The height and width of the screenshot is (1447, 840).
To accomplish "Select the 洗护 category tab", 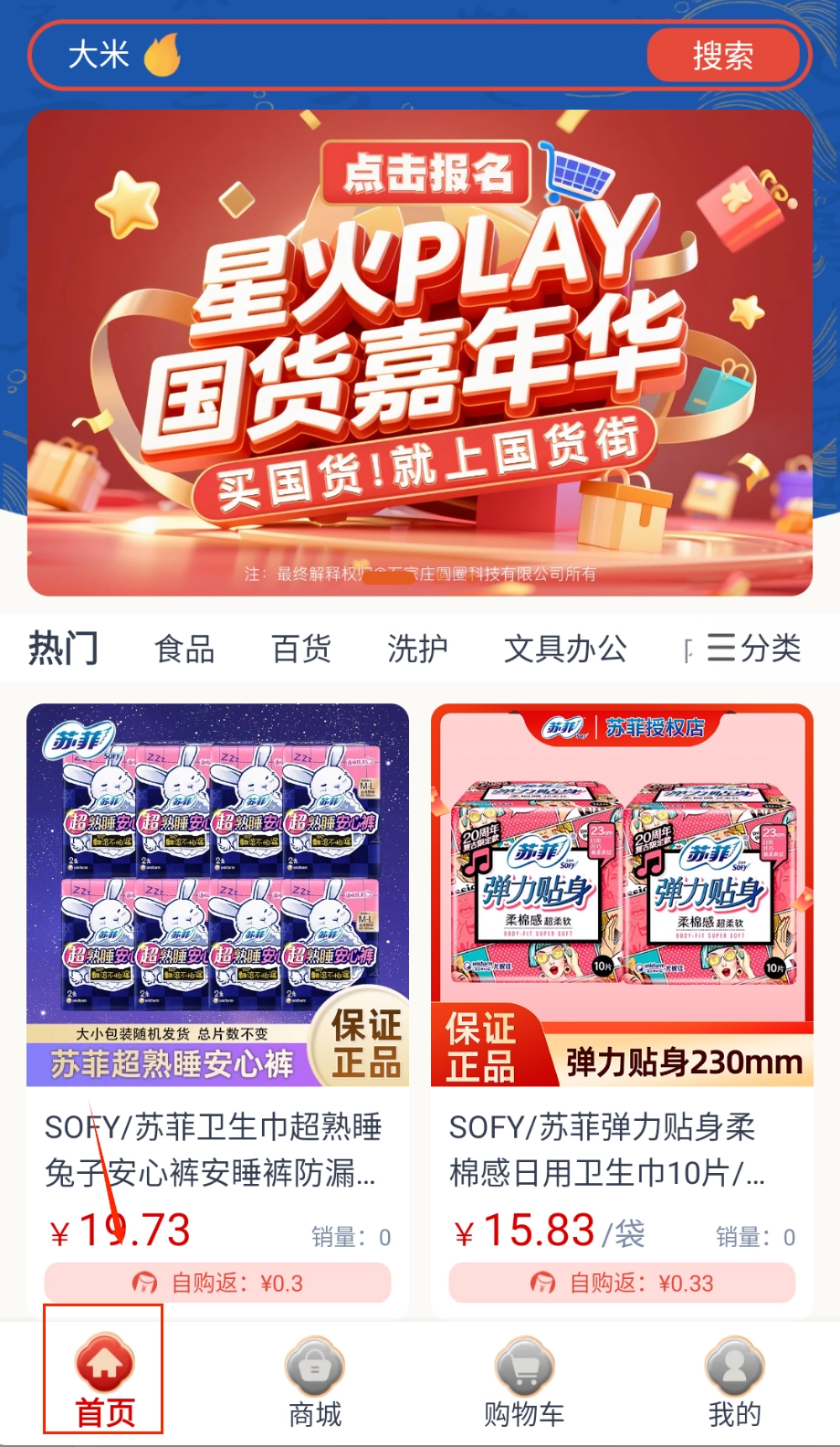I will point(417,650).
